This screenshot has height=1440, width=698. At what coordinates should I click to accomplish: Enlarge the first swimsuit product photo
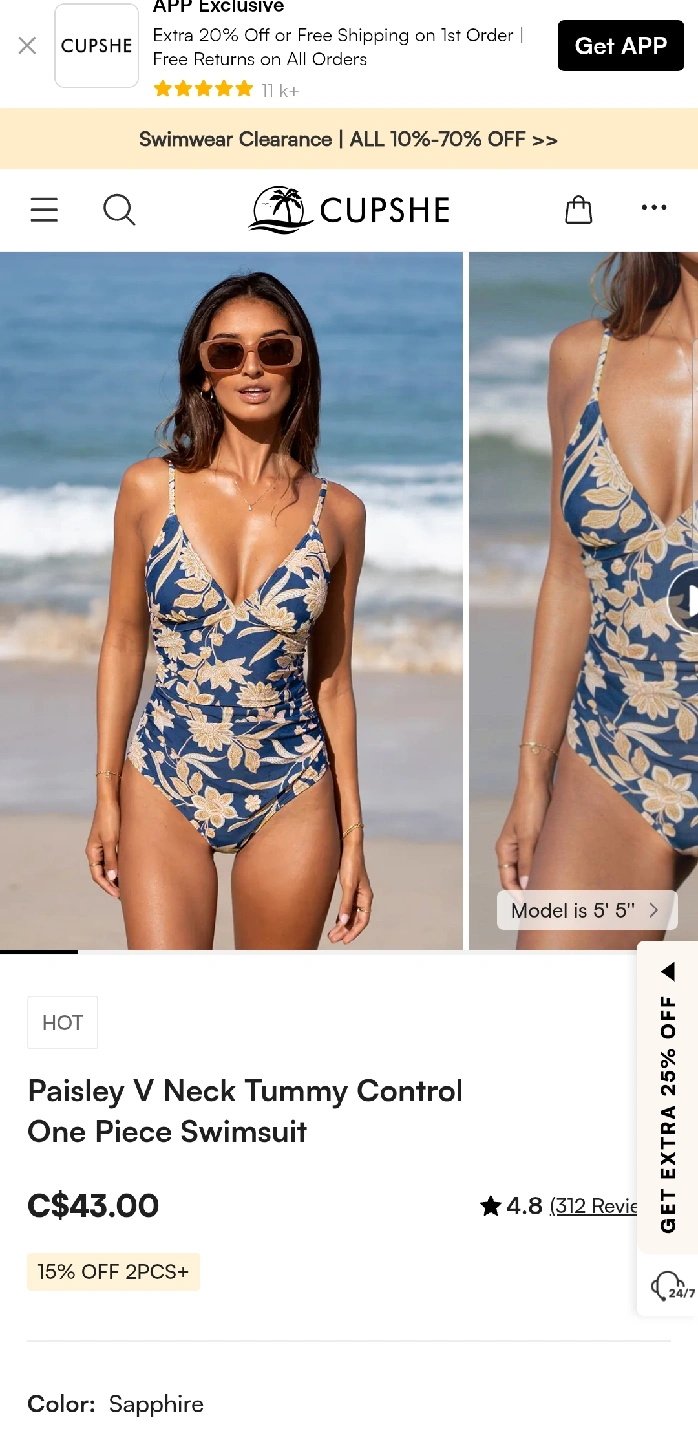[x=231, y=600]
